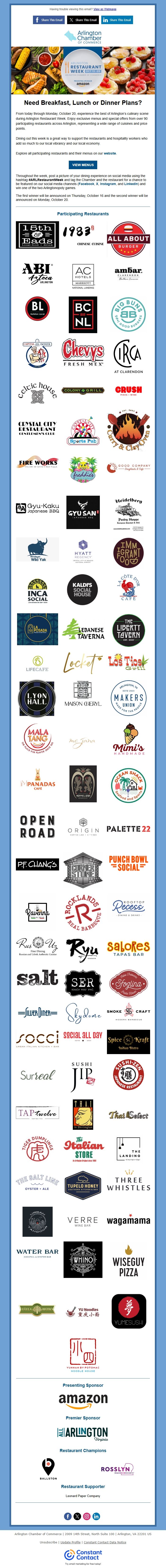
Task: Open the Constant Contact Data Notice
Action: [x=105, y=1542]
